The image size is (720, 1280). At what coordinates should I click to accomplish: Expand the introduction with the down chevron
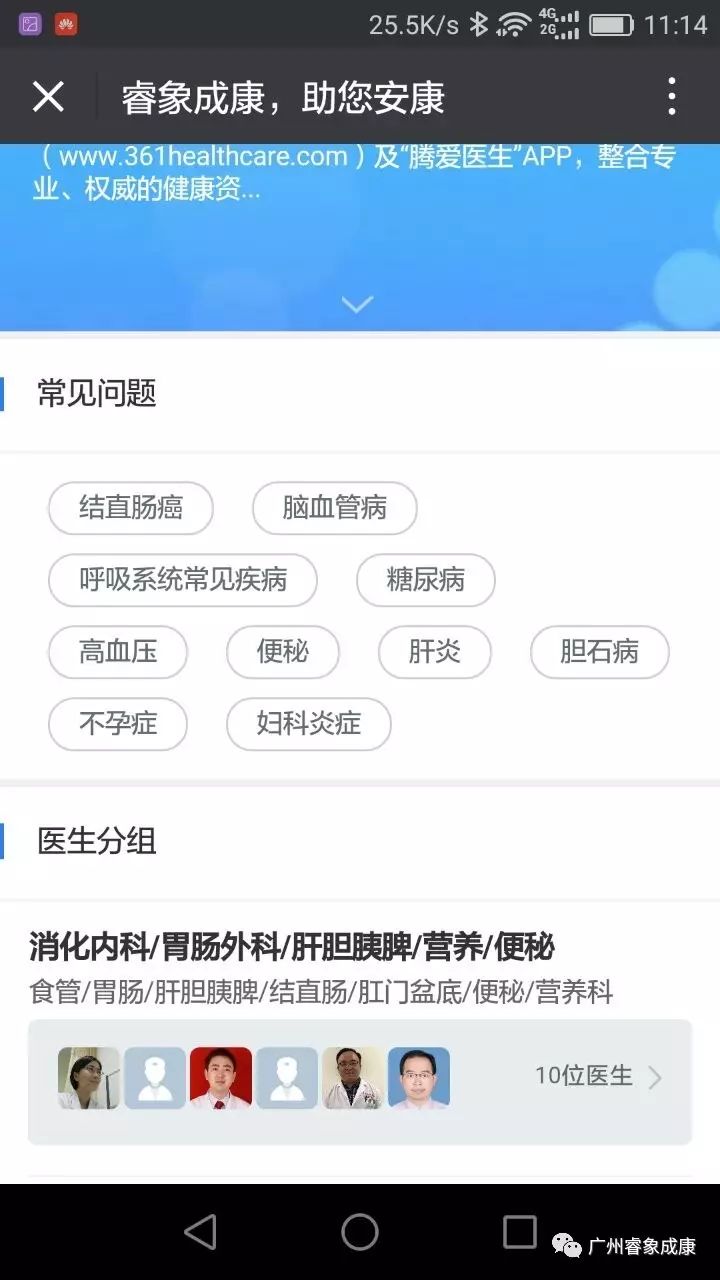[357, 304]
